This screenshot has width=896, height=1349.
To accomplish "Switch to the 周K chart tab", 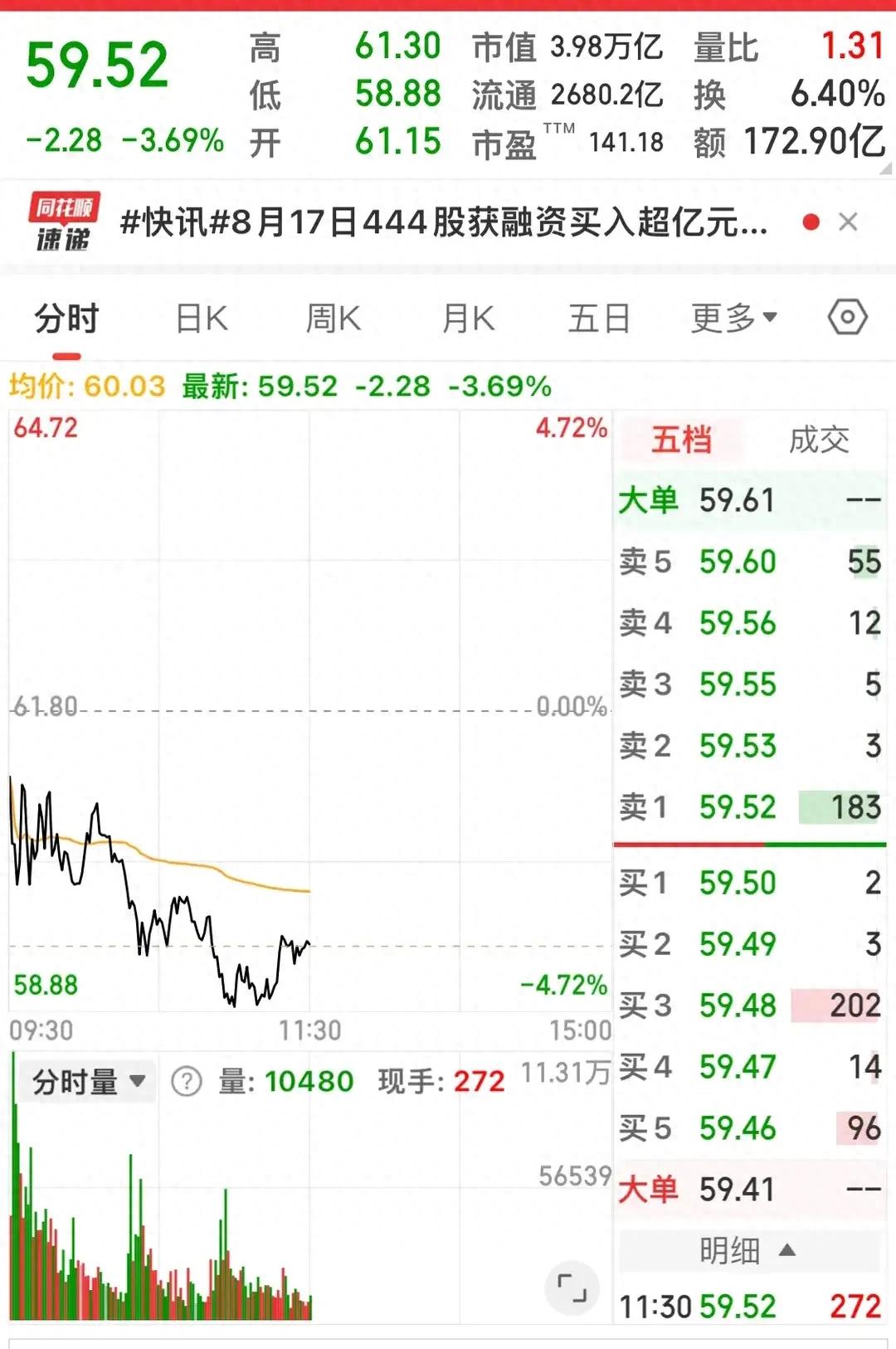I will (333, 318).
